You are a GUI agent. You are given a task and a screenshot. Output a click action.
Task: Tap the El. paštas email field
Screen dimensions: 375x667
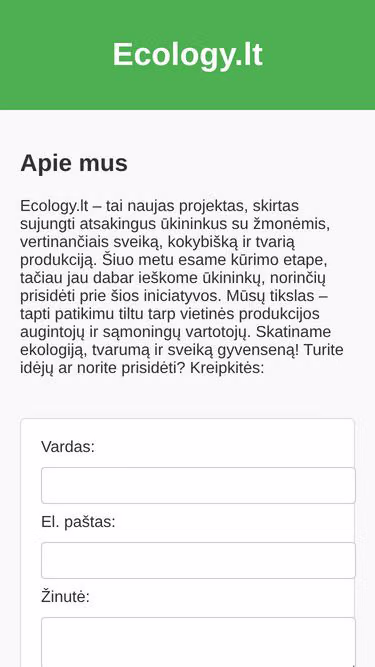(198, 560)
